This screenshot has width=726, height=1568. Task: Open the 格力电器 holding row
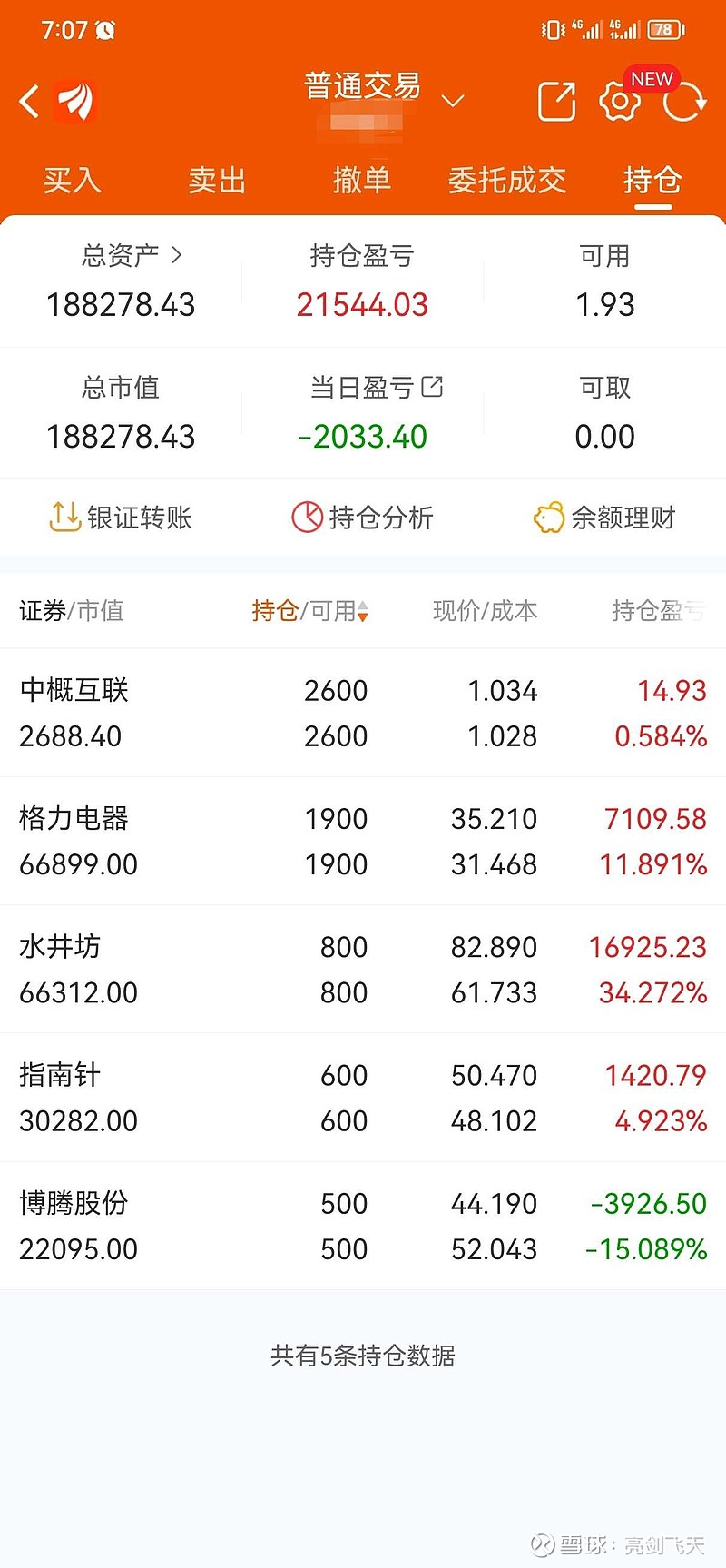tap(363, 842)
